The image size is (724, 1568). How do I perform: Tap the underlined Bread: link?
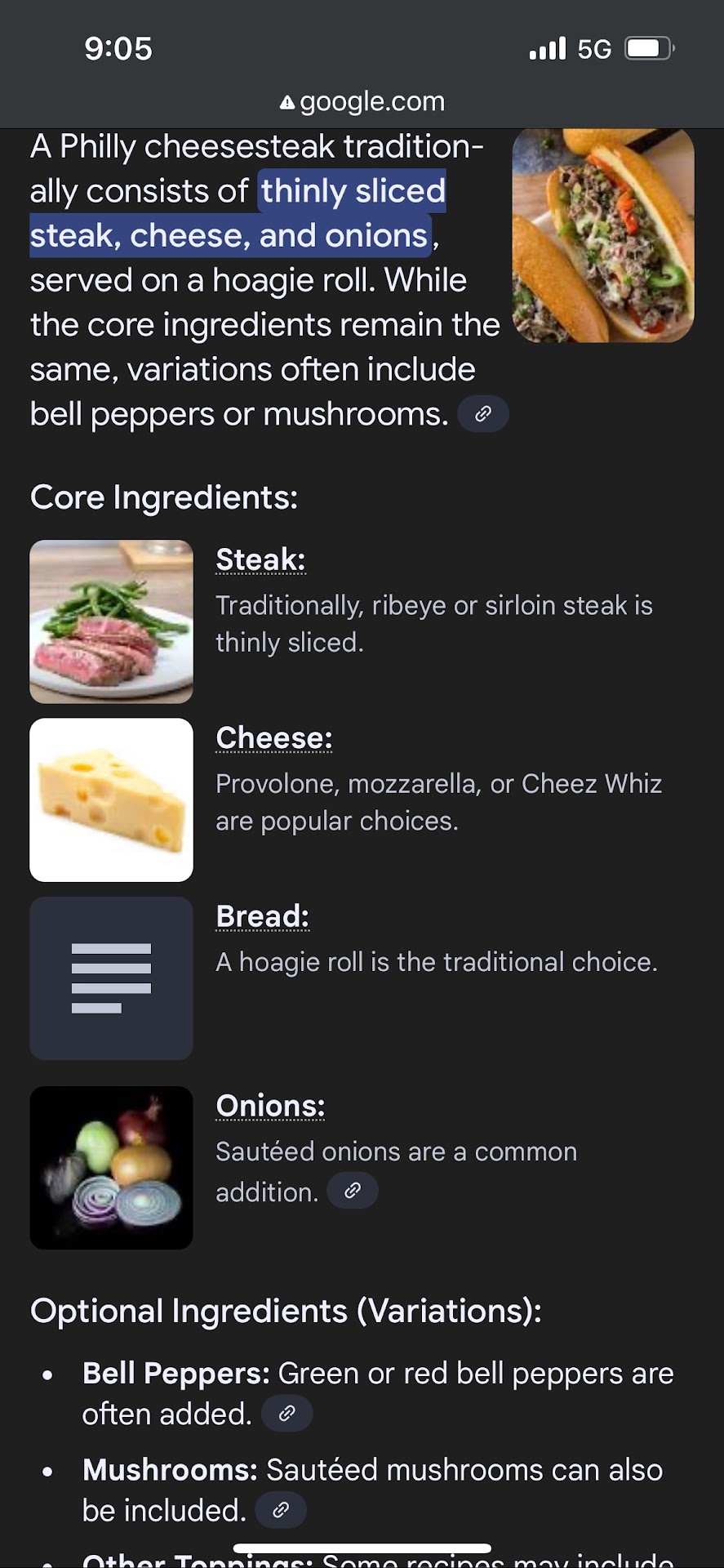(x=262, y=916)
